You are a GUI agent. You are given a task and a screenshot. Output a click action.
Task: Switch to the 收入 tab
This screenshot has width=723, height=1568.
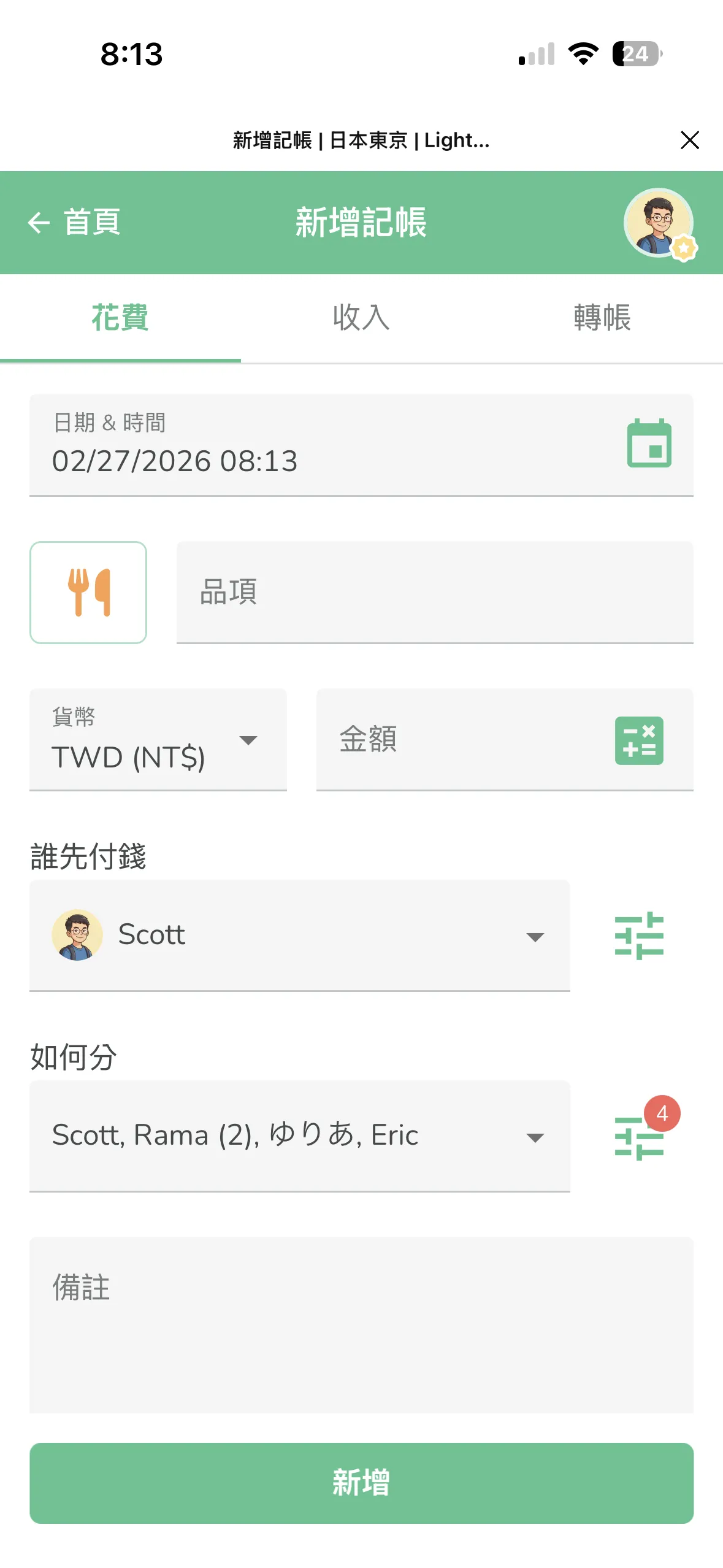click(361, 318)
